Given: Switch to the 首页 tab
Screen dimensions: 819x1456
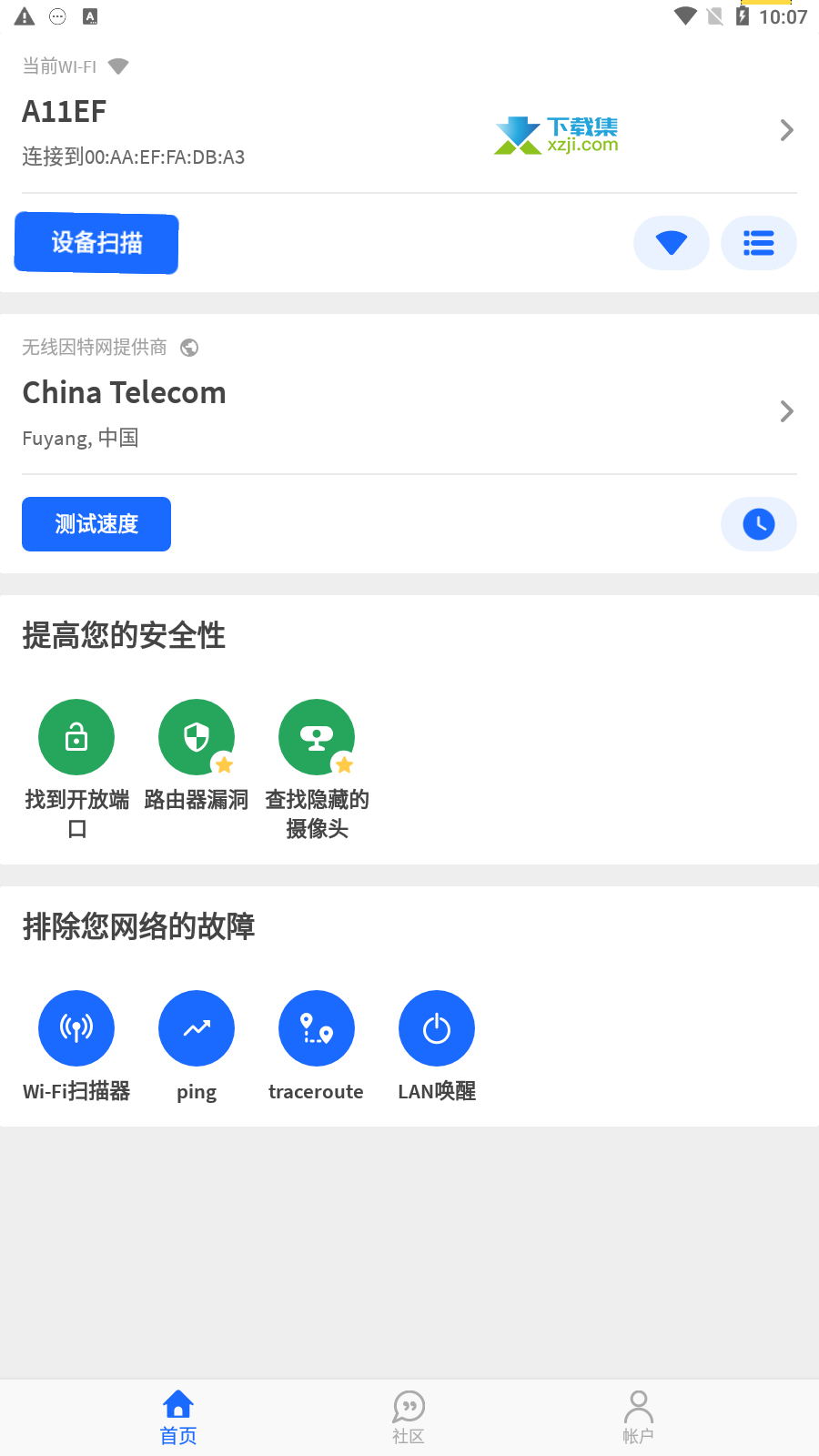Looking at the screenshot, I should pyautogui.click(x=178, y=1418).
